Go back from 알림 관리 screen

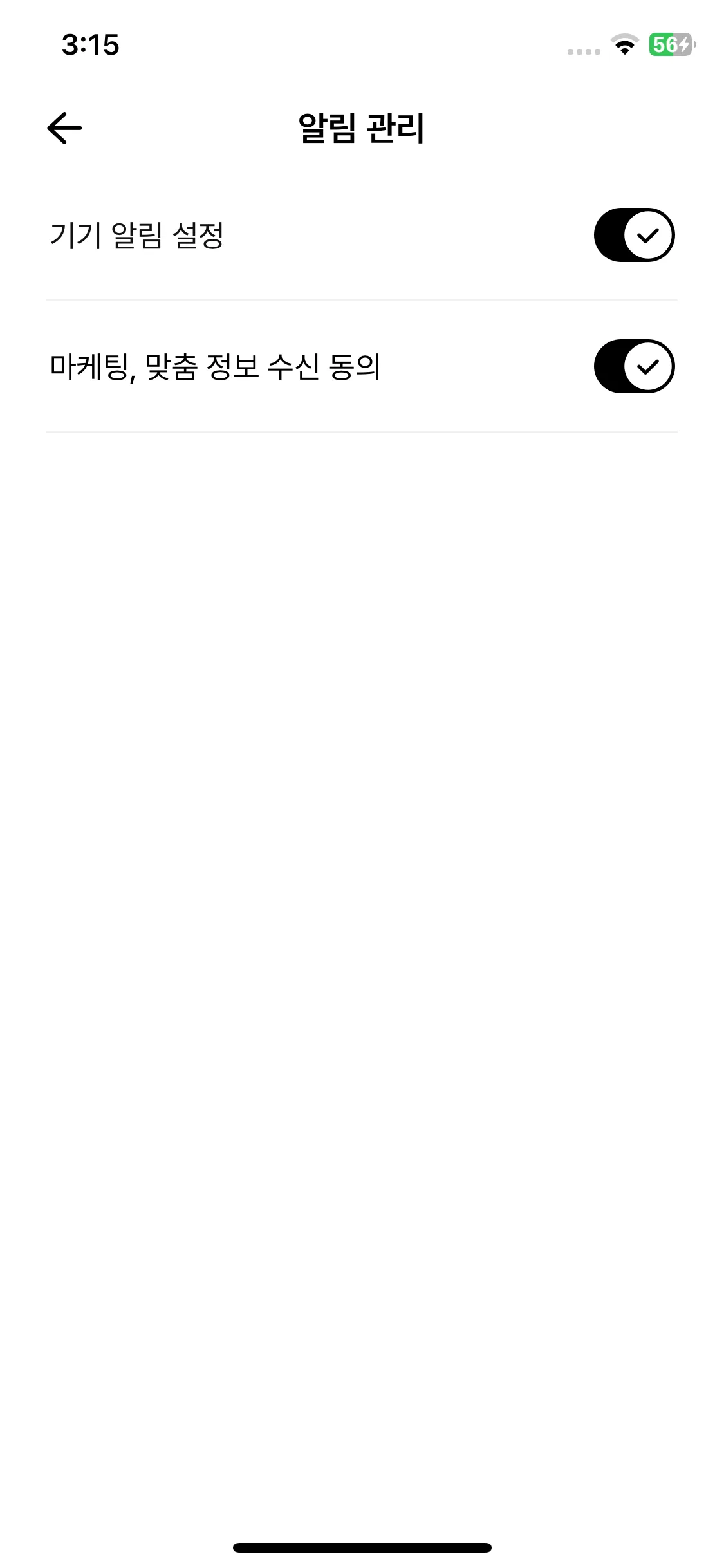click(x=64, y=127)
